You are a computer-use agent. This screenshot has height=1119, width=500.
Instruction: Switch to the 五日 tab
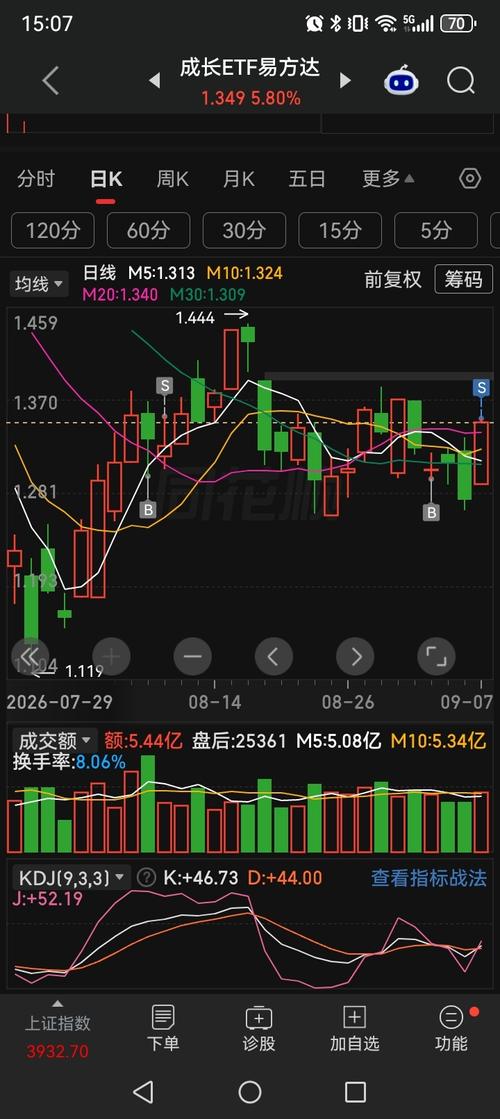307,178
